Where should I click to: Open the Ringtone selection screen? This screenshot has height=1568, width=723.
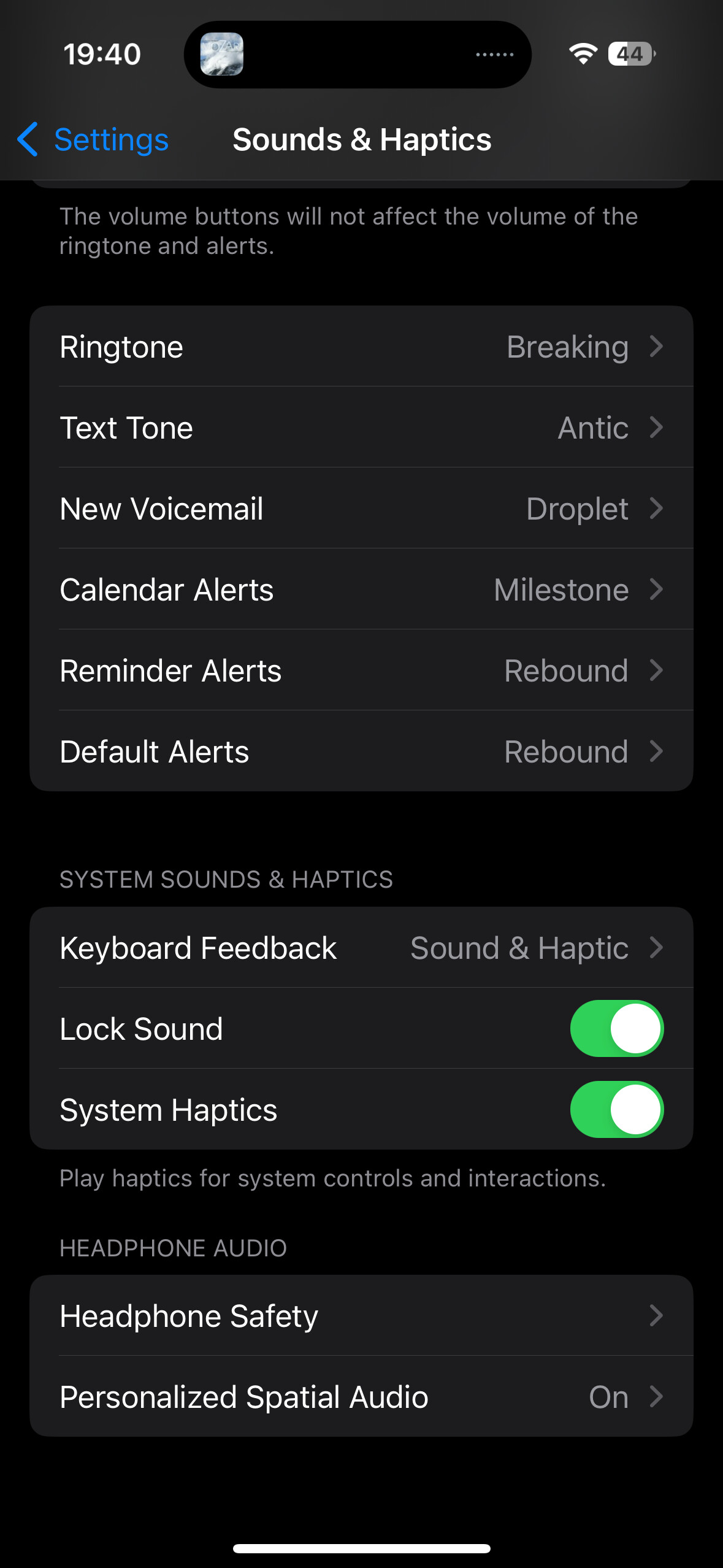click(x=362, y=346)
